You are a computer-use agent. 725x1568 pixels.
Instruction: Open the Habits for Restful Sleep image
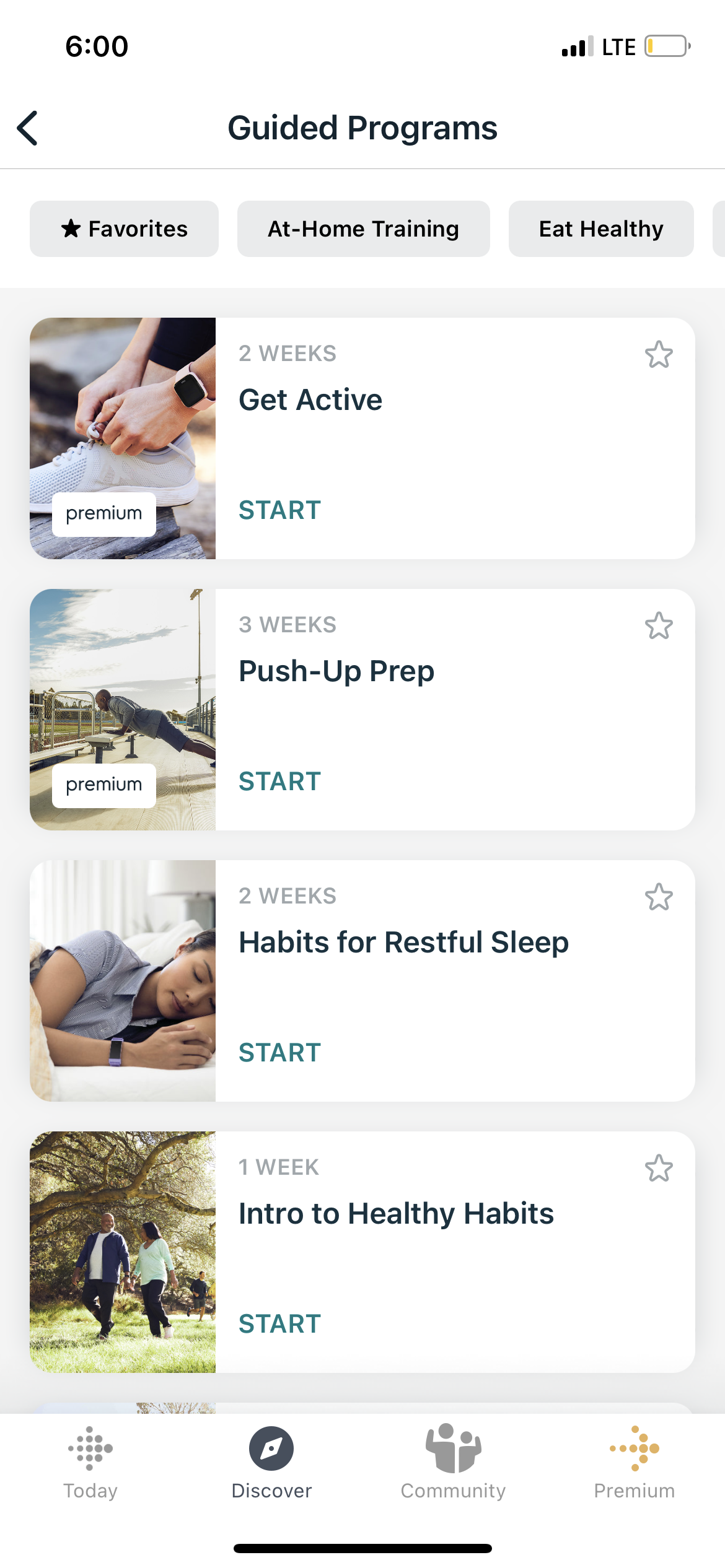(123, 980)
